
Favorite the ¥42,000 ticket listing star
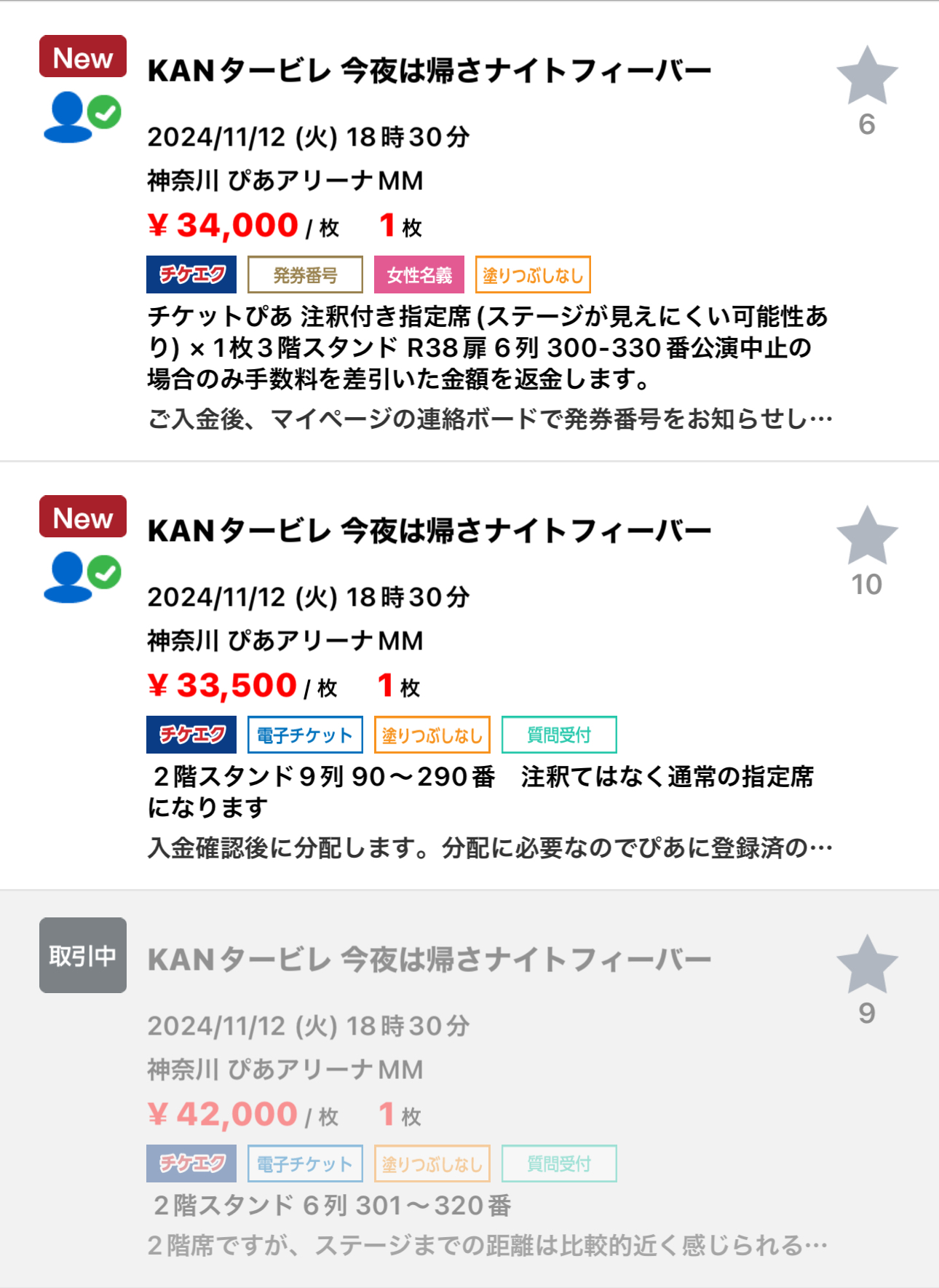(x=866, y=965)
